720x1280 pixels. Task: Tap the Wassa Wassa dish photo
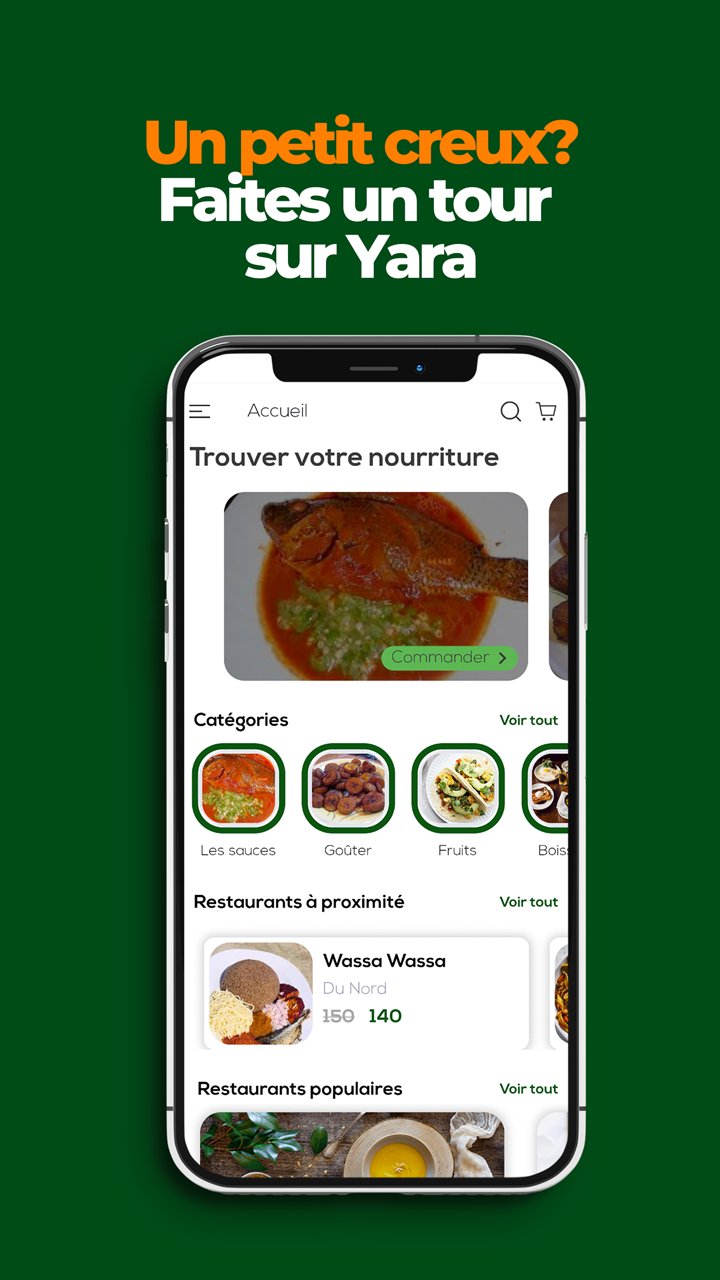258,993
